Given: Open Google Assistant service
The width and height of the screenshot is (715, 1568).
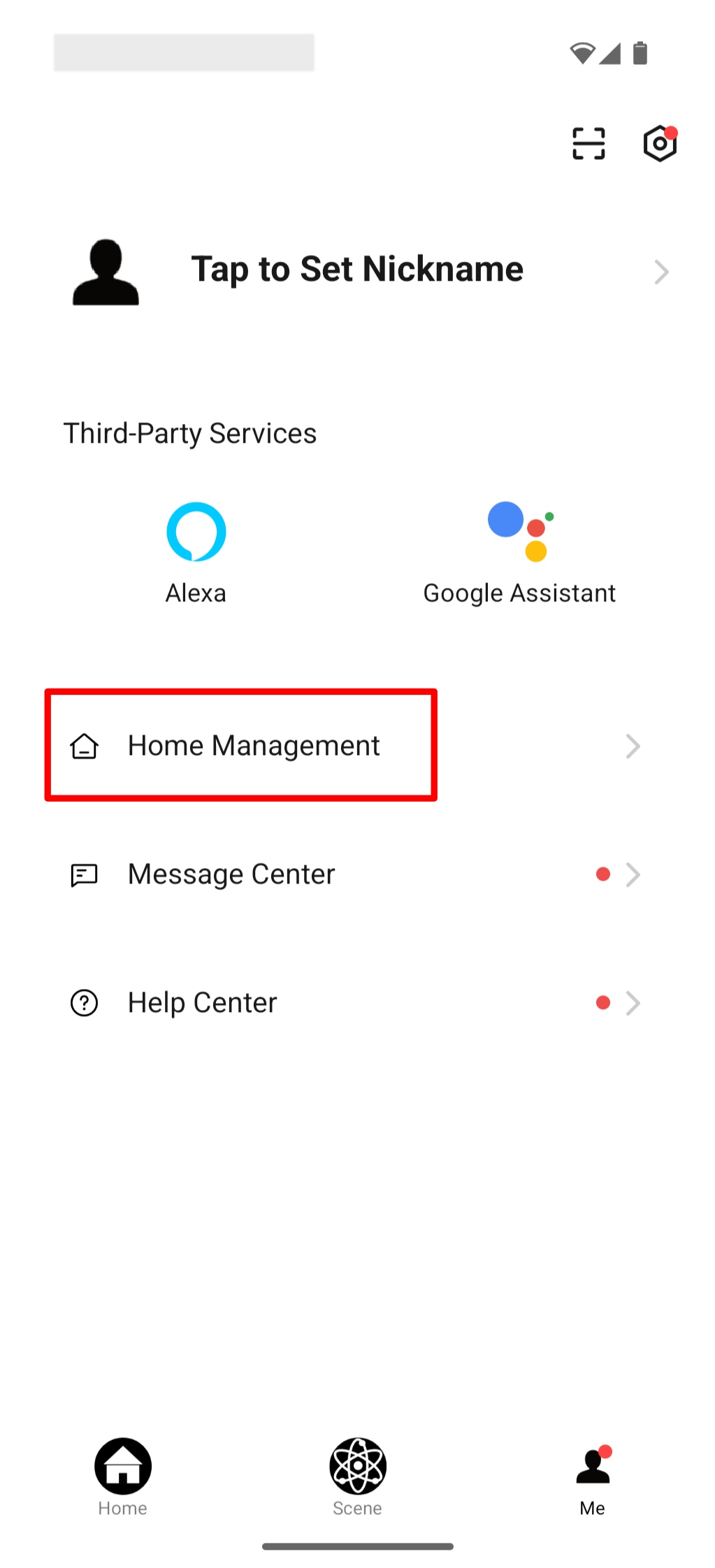Looking at the screenshot, I should point(519,551).
